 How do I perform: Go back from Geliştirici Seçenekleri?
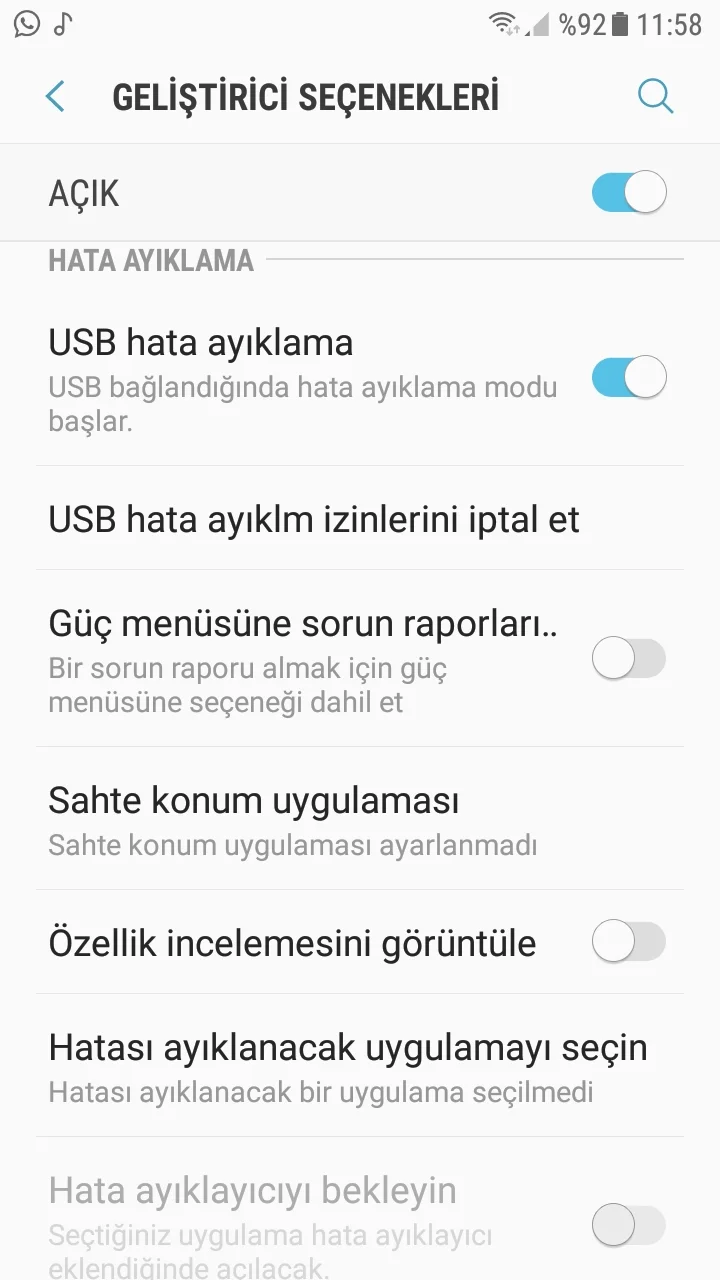(x=55, y=97)
